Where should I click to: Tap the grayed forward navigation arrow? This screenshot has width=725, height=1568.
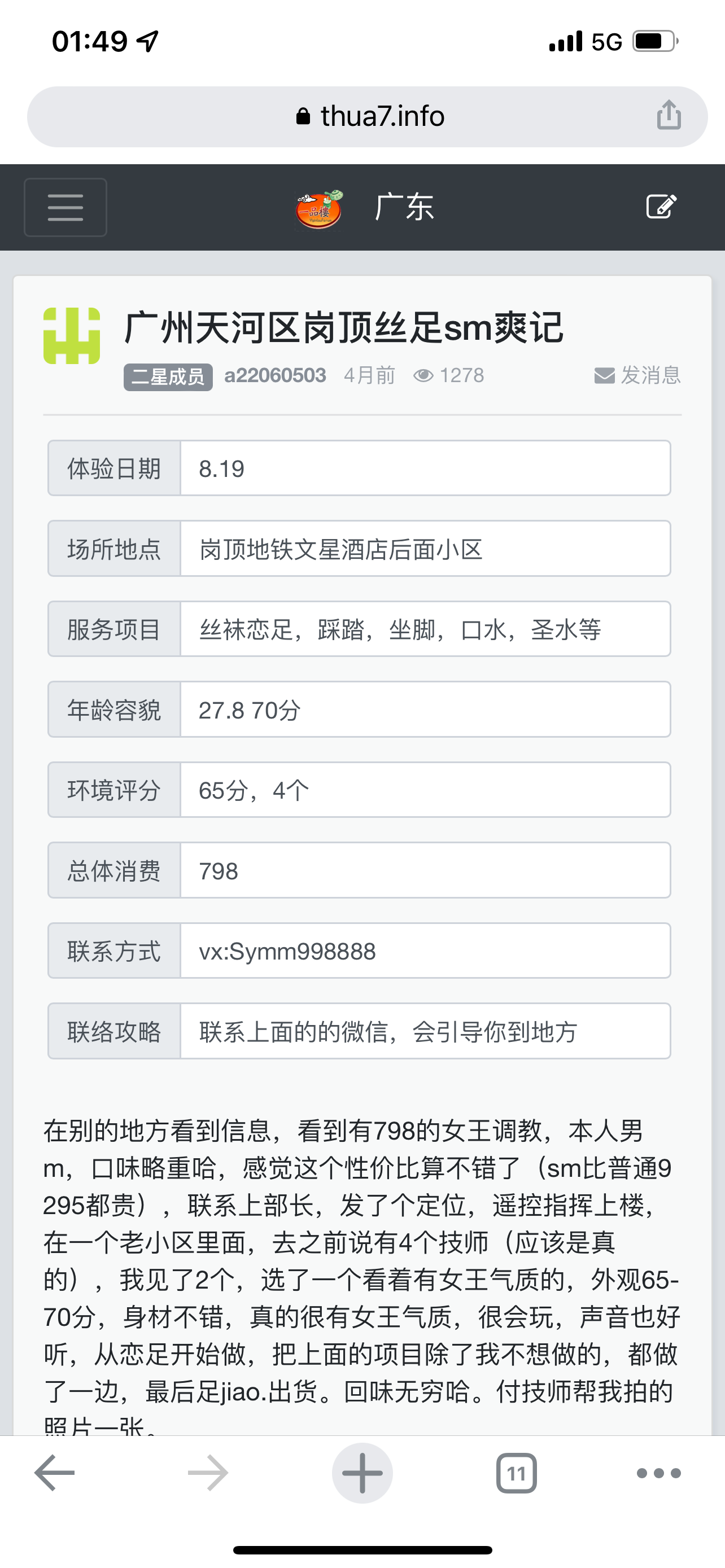(x=207, y=1473)
